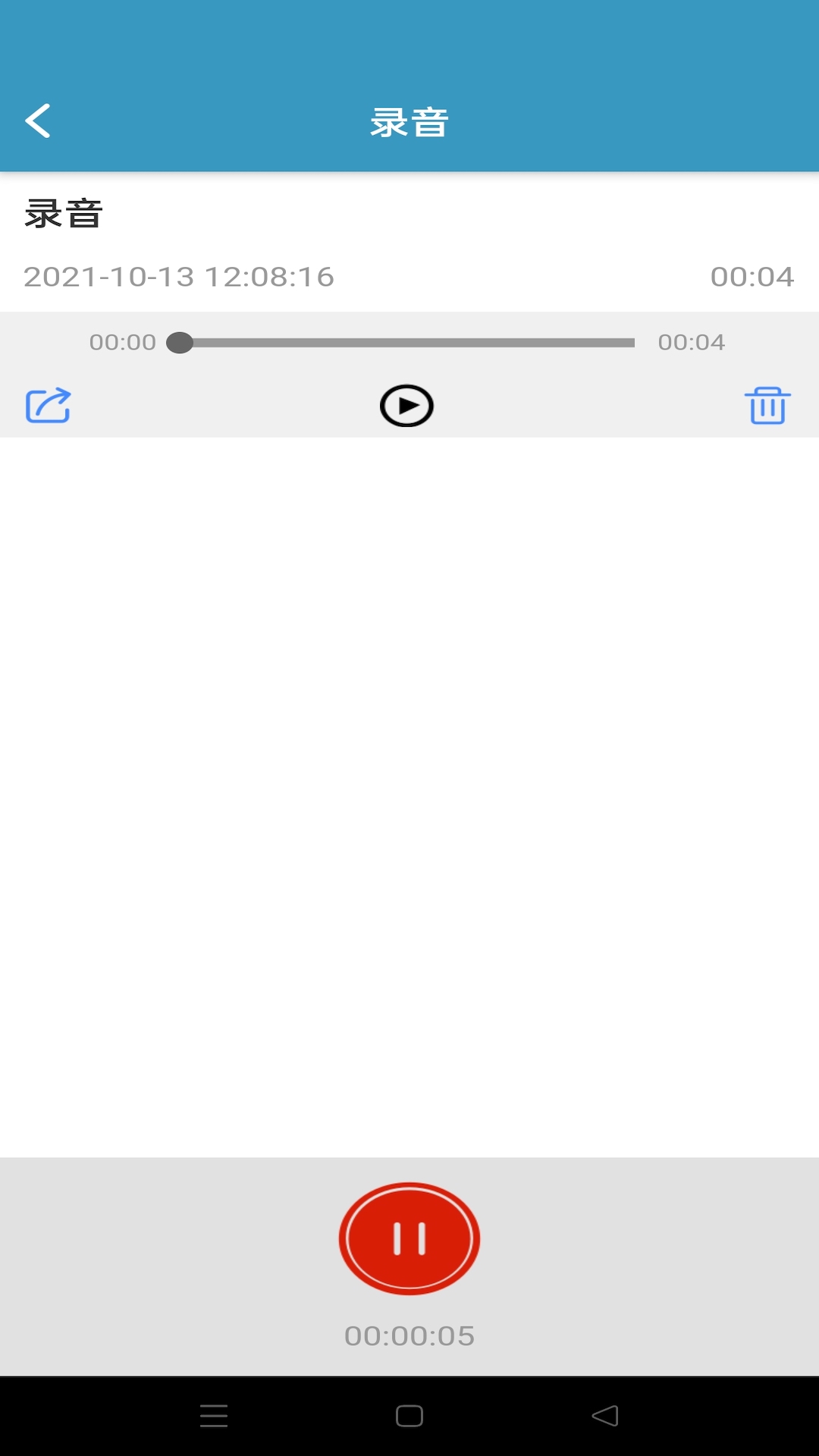819x1456 pixels.
Task: Delete the recording with trash icon
Action: click(x=767, y=405)
